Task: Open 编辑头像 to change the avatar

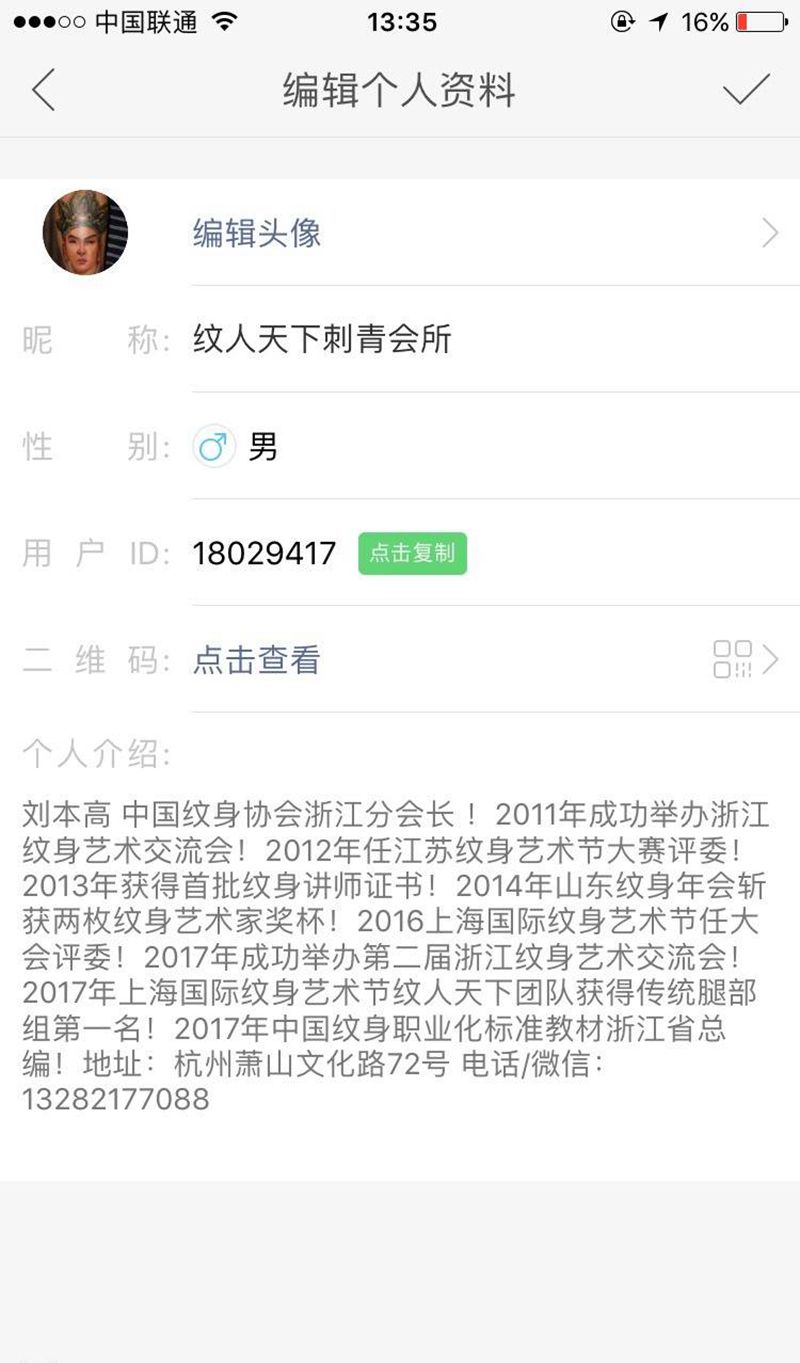Action: [257, 234]
